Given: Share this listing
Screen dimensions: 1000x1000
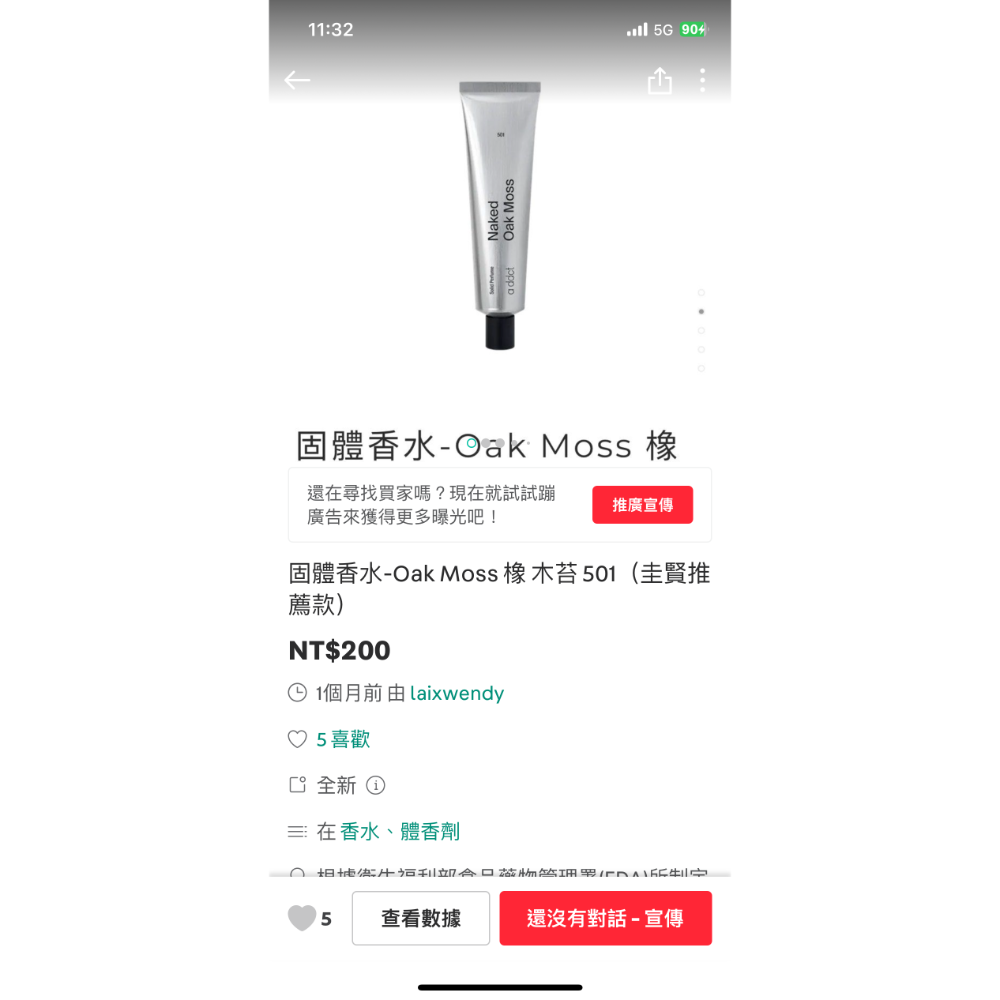Looking at the screenshot, I should [x=660, y=81].
